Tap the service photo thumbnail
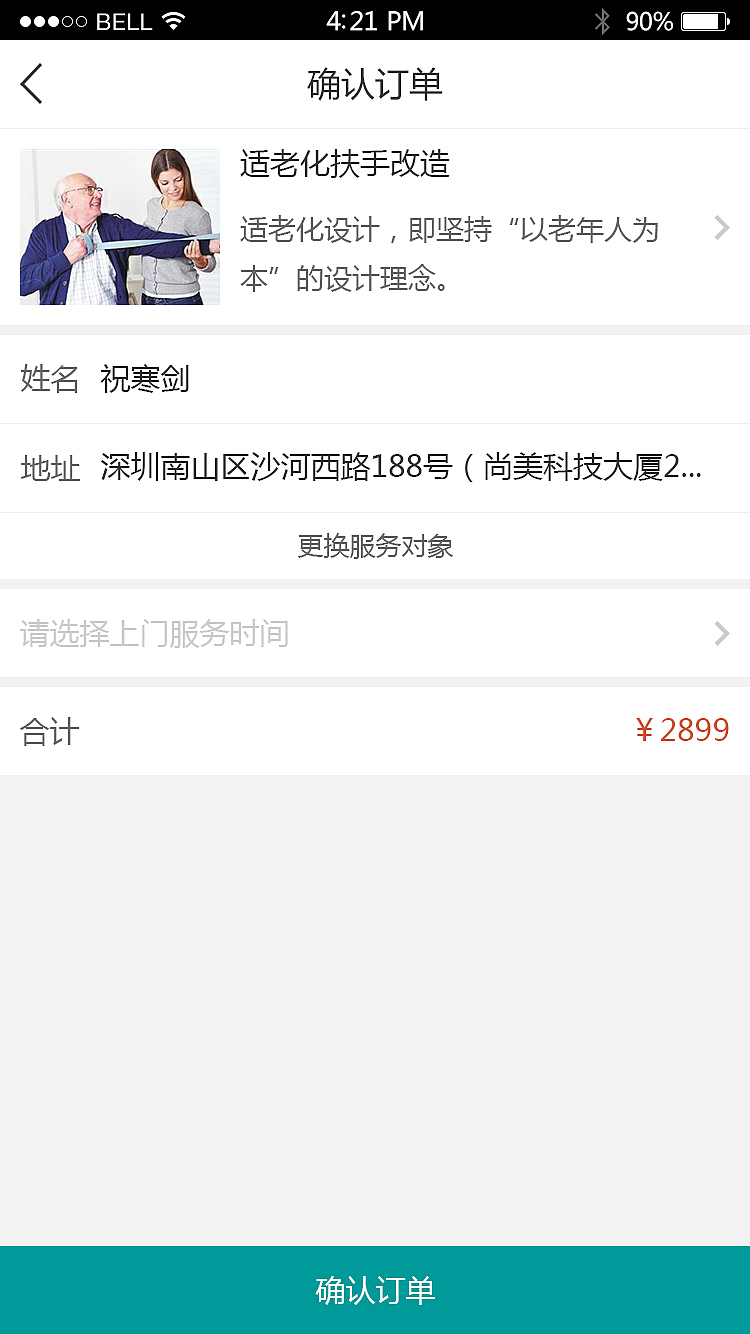This screenshot has height=1334, width=750. pos(119,227)
